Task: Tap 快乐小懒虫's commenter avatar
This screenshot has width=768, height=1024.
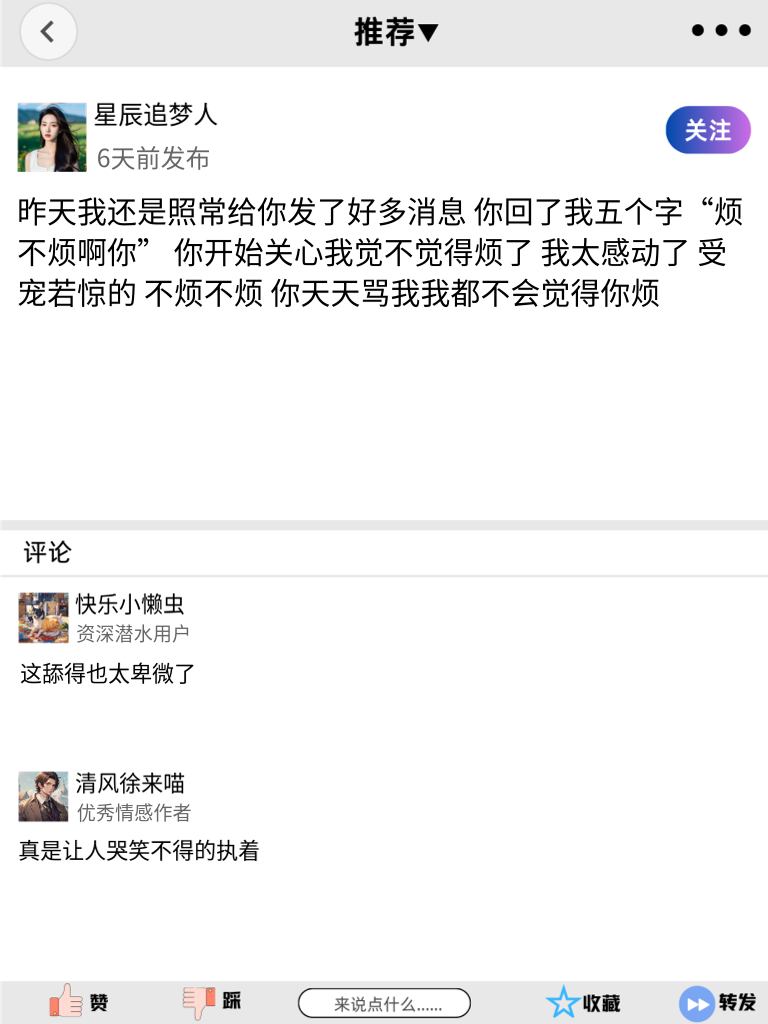Action: (x=44, y=618)
